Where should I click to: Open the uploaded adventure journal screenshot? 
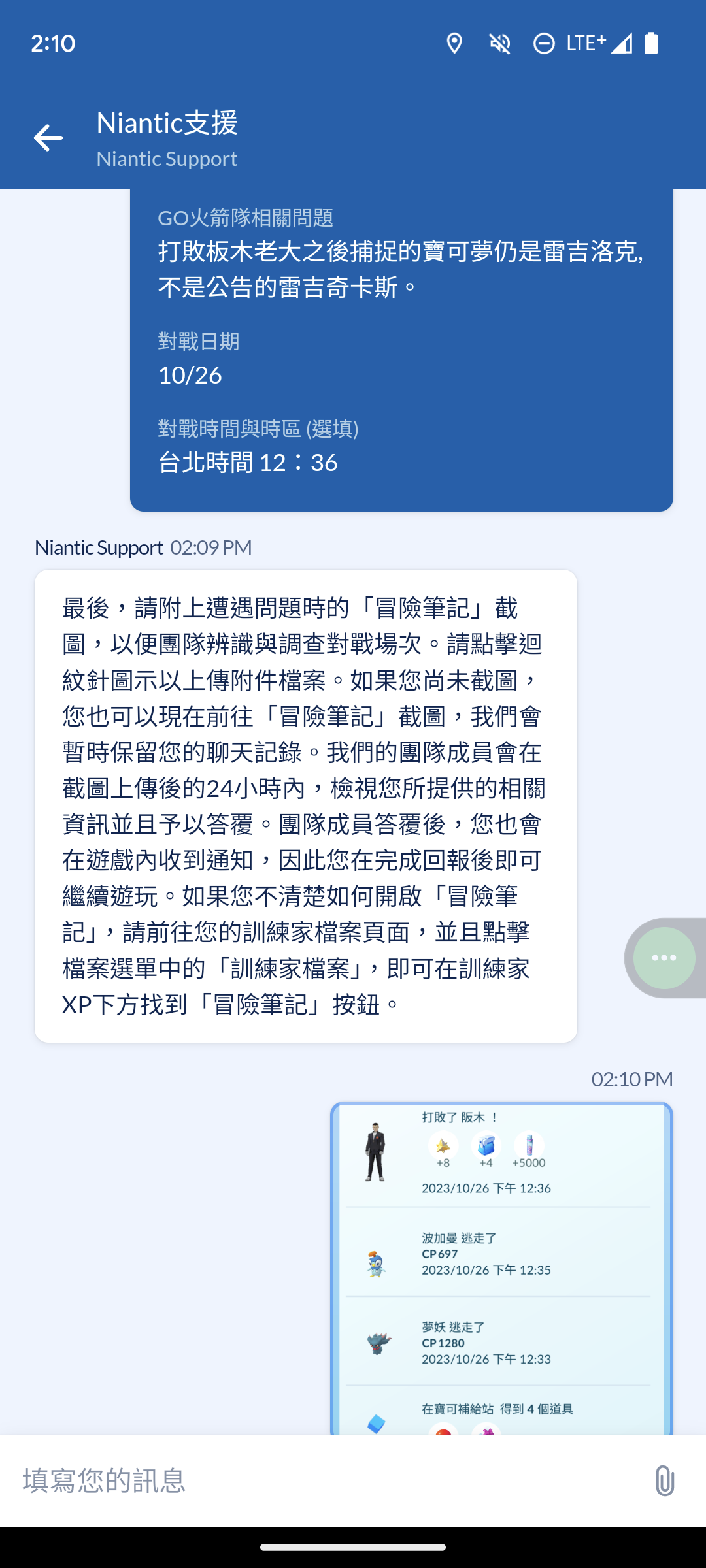coord(501,1267)
